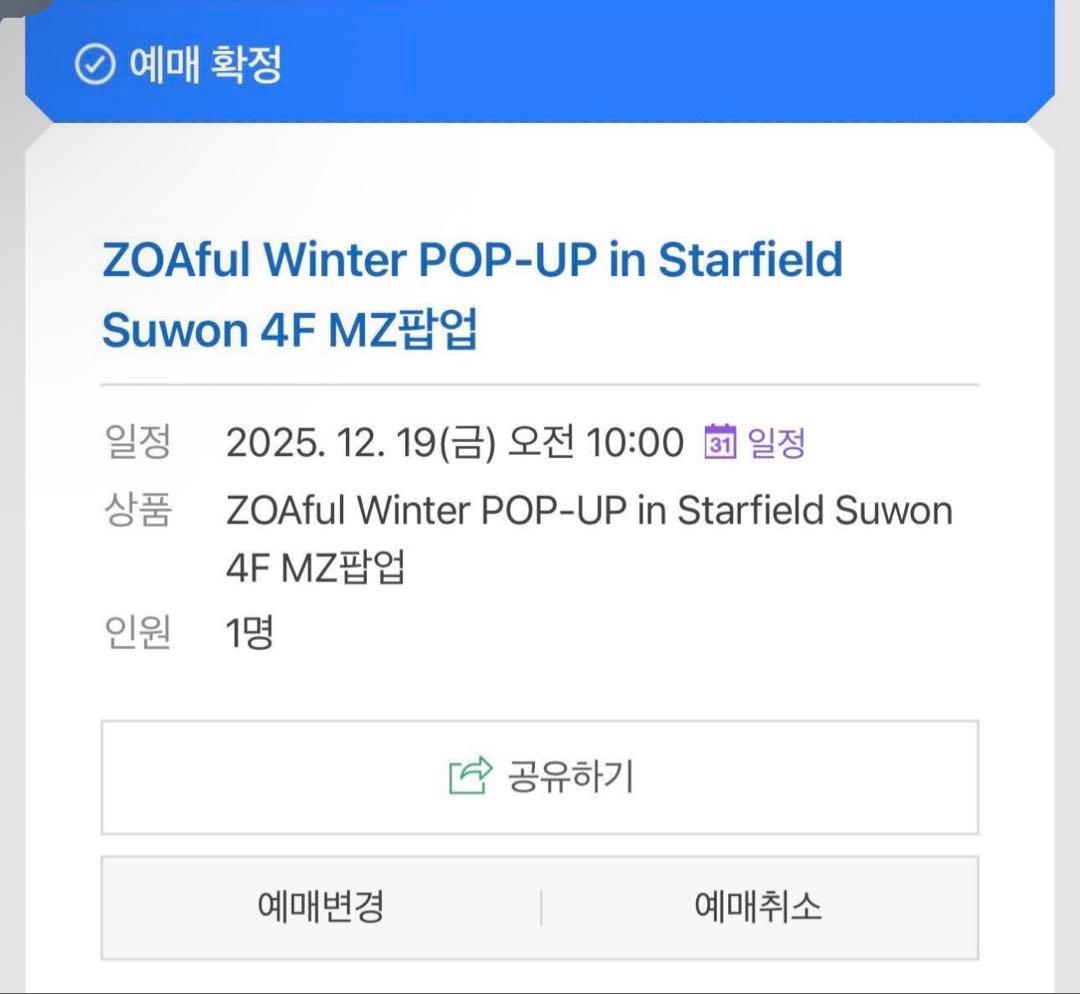Cancel the reservation with 예매취소
Image resolution: width=1080 pixels, height=994 pixels.
(758, 907)
